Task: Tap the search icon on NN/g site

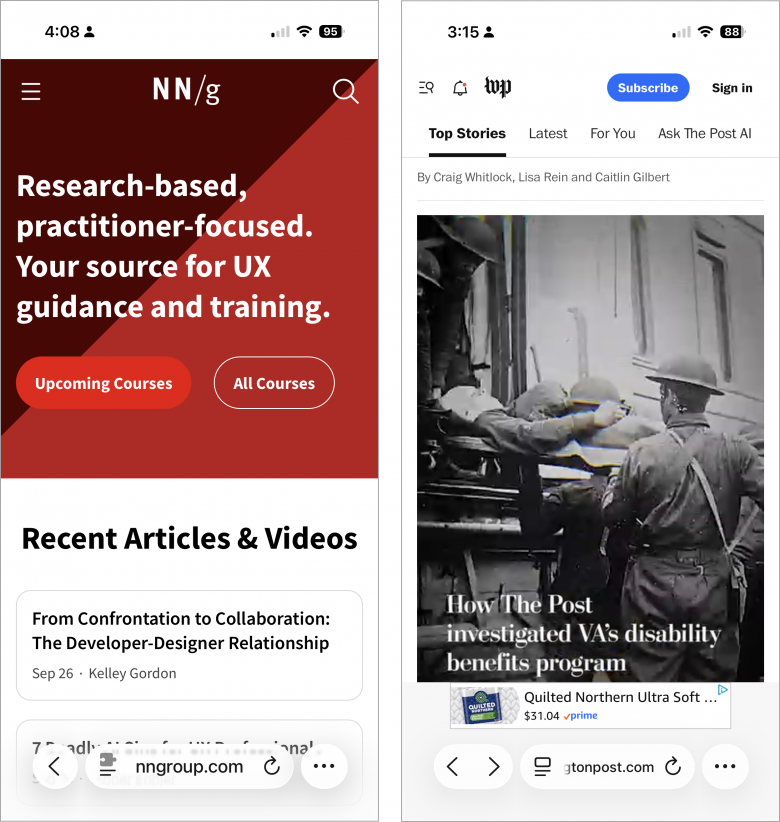Action: coord(345,92)
